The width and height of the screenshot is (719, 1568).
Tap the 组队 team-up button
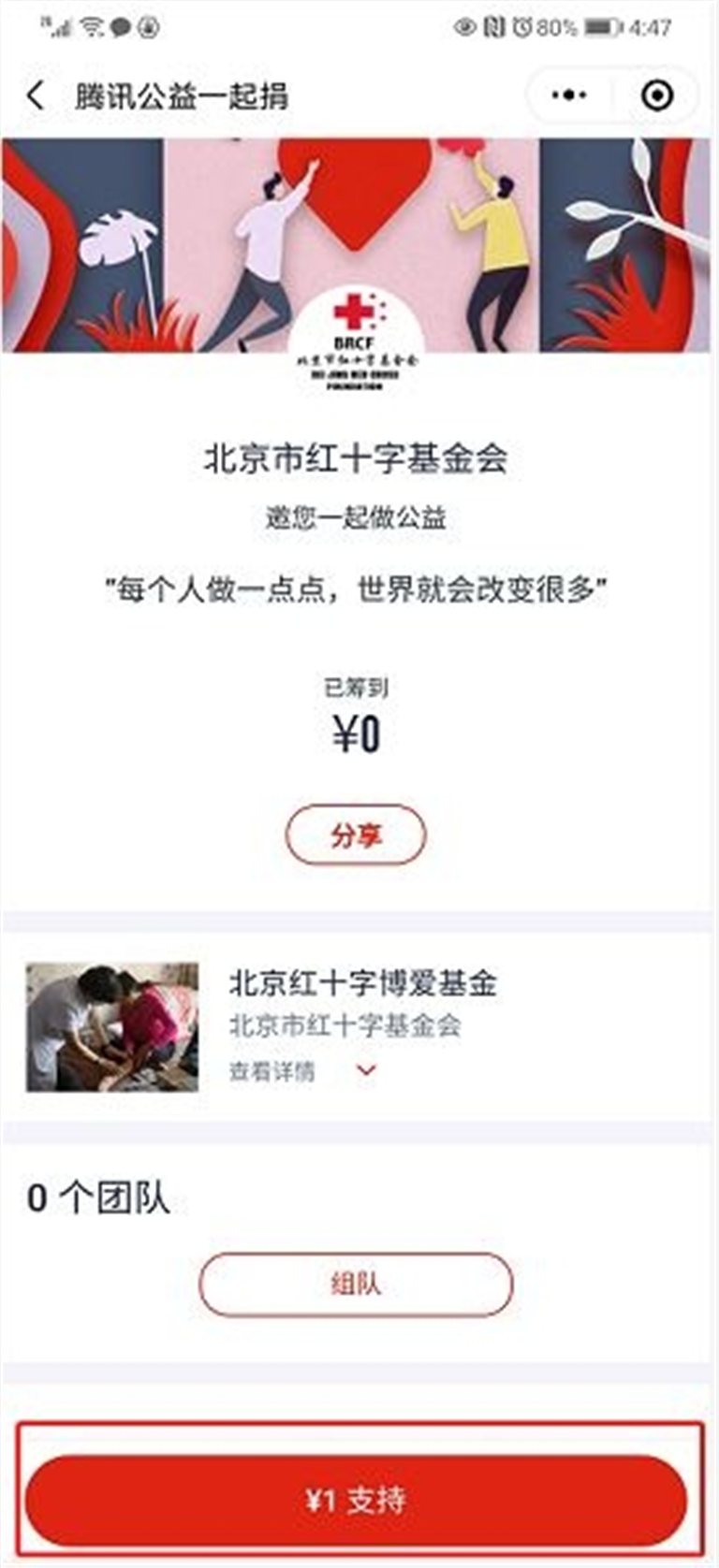coord(356,1284)
